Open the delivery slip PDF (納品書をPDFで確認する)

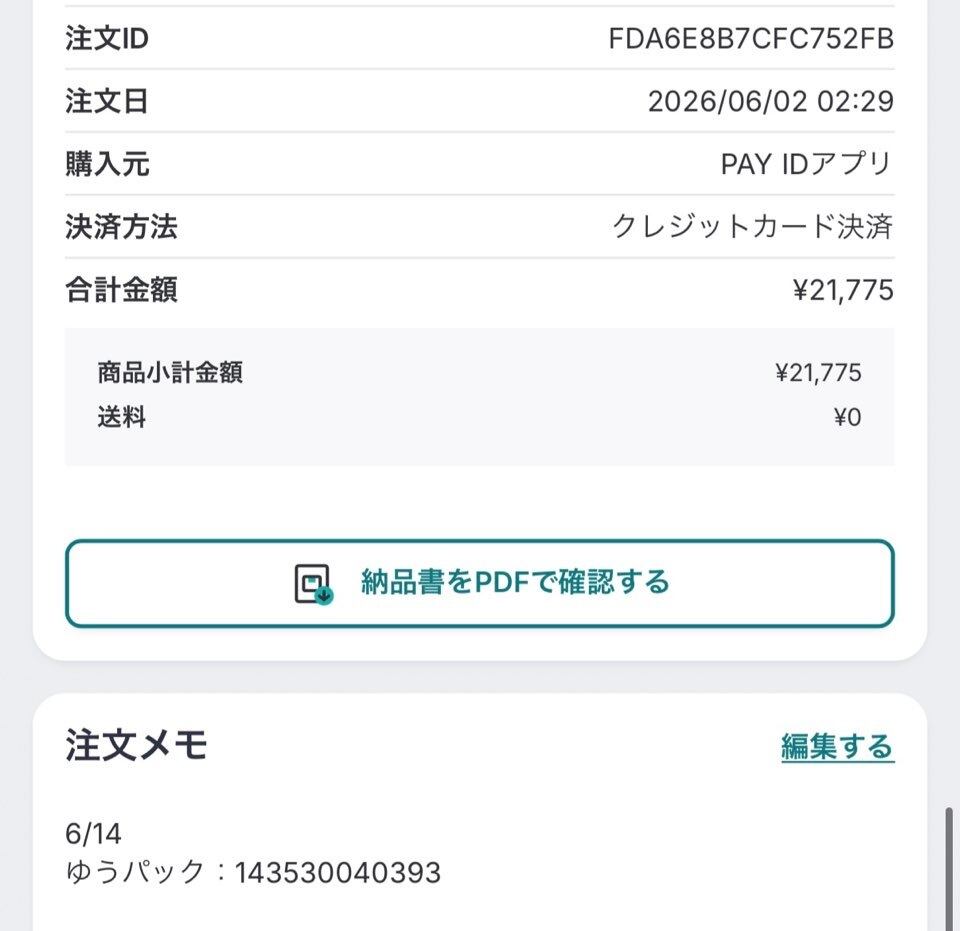pos(480,583)
